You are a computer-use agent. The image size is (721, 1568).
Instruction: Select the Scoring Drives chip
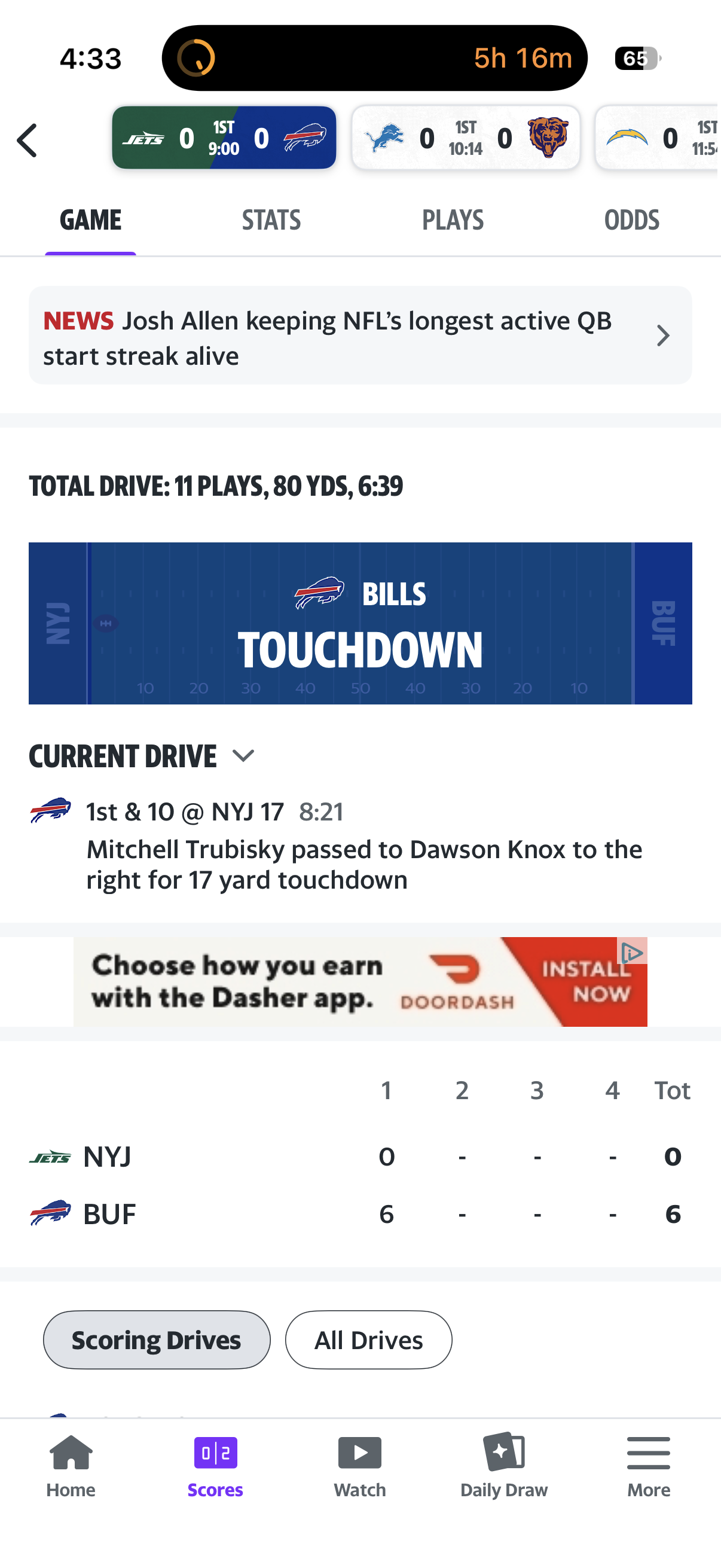coord(157,1340)
